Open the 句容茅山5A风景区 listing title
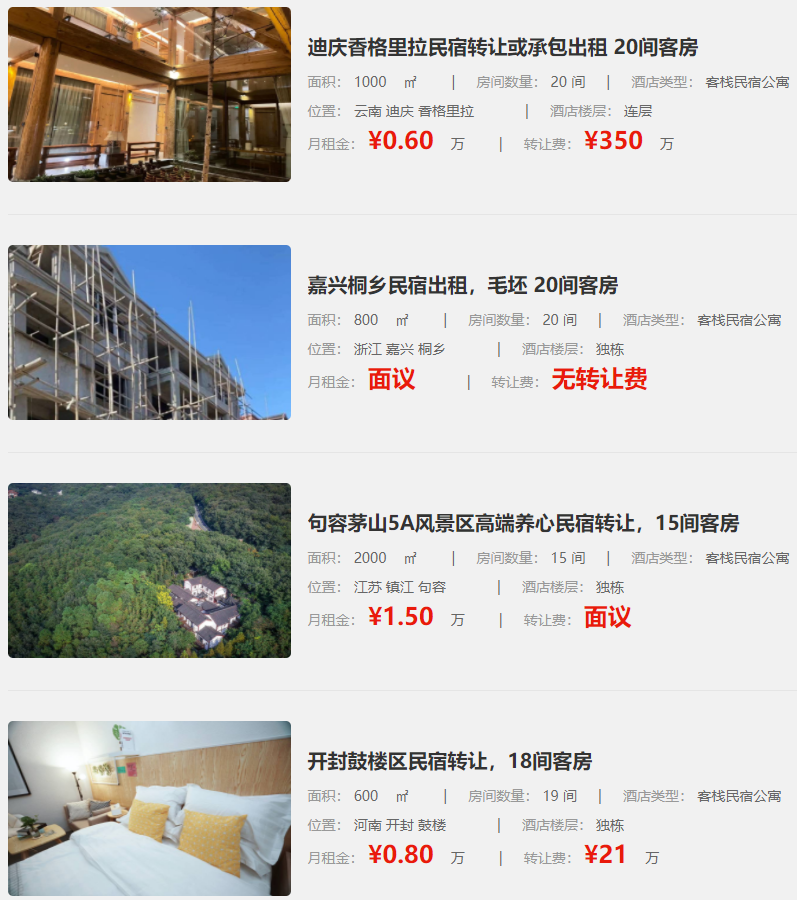The image size is (797, 900). pos(522,523)
